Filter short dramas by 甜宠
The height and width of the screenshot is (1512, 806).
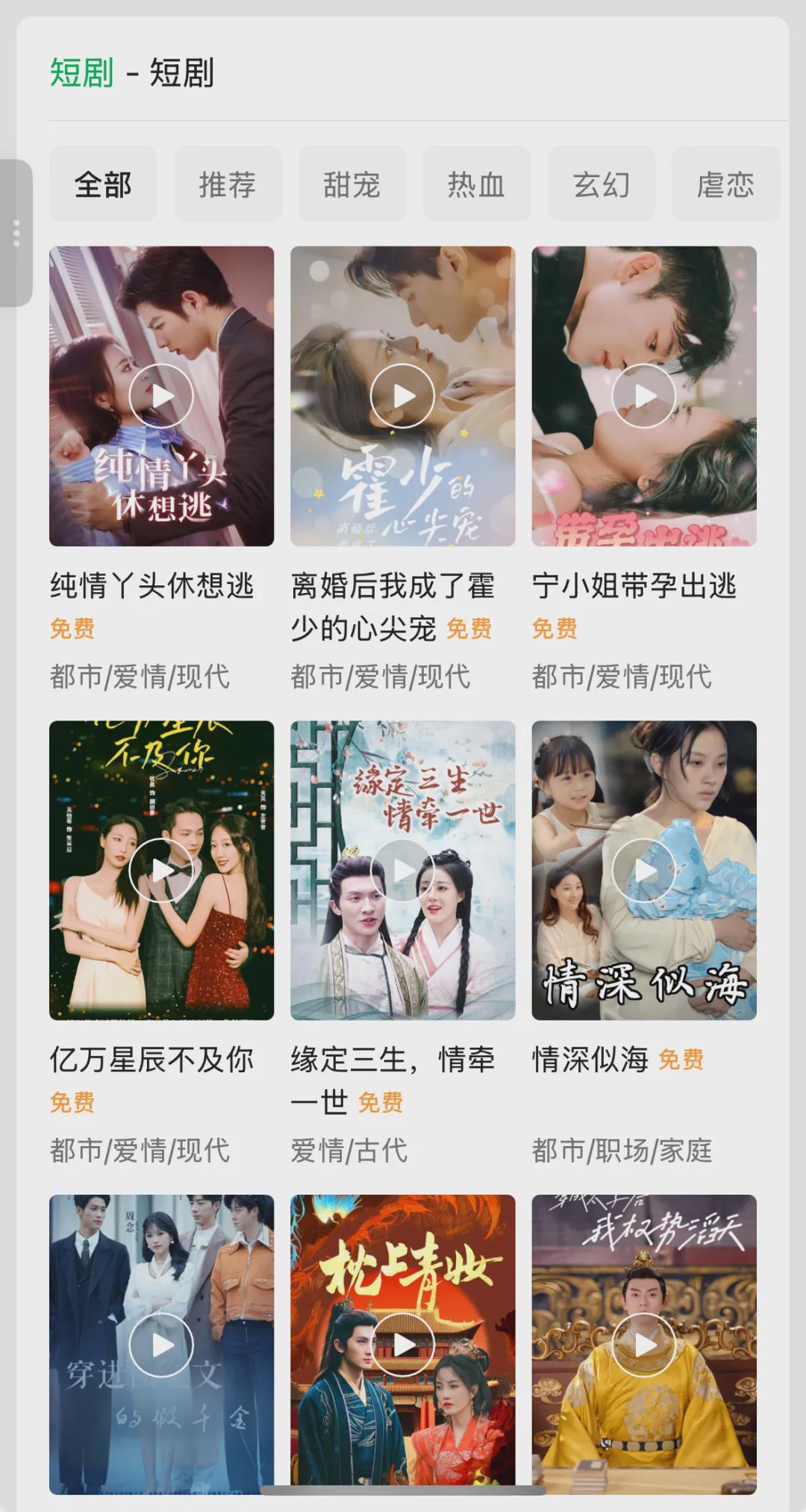pos(352,184)
